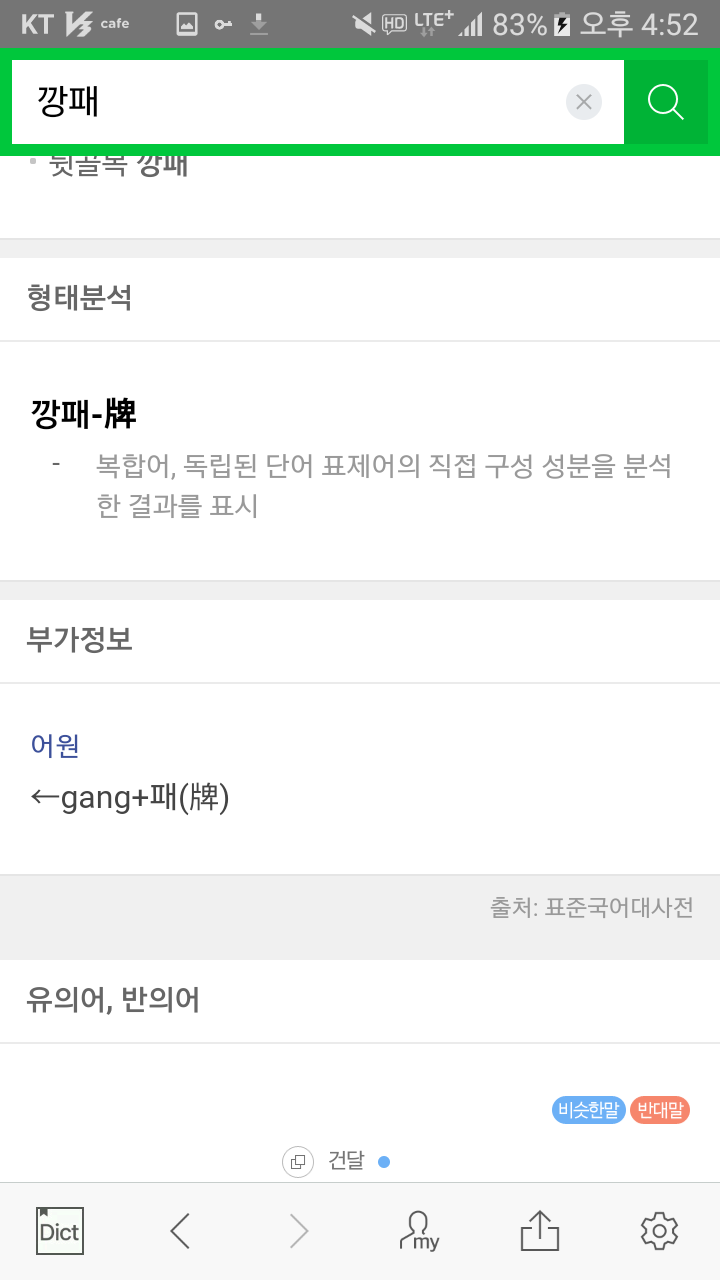
Task: Open the "my" profile icon
Action: click(x=419, y=1231)
